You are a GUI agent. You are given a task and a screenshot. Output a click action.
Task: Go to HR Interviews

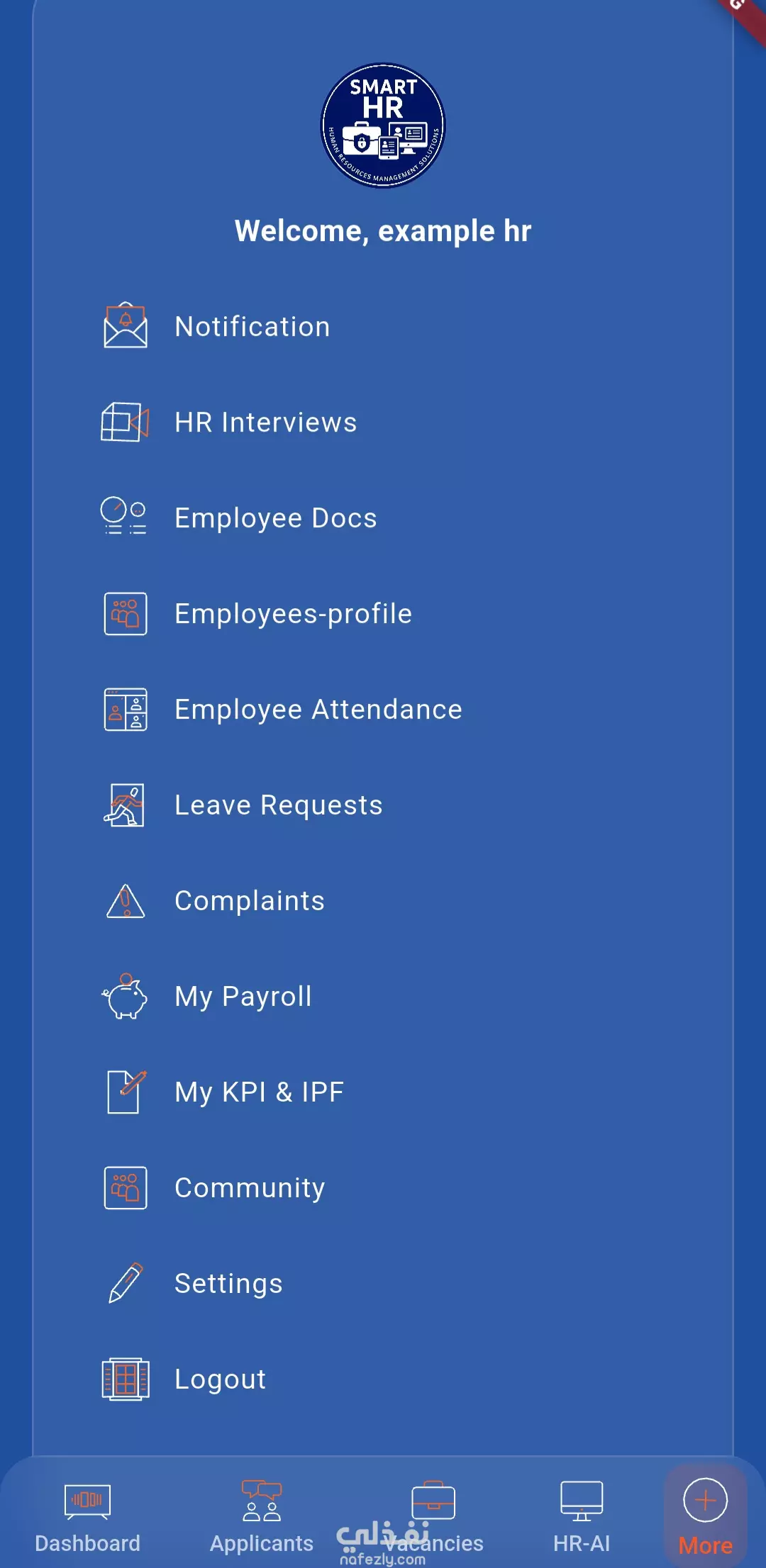coord(265,422)
